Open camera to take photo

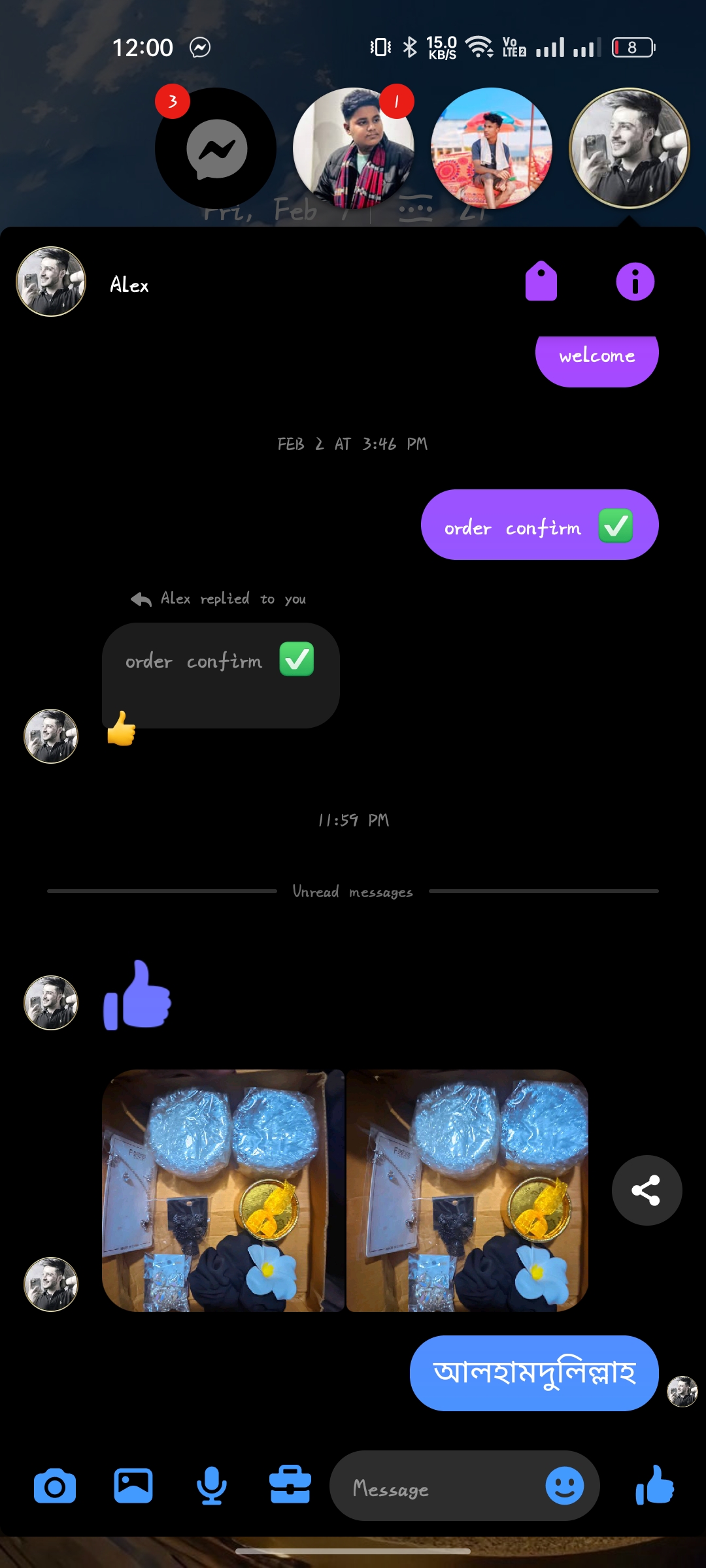[55, 1486]
